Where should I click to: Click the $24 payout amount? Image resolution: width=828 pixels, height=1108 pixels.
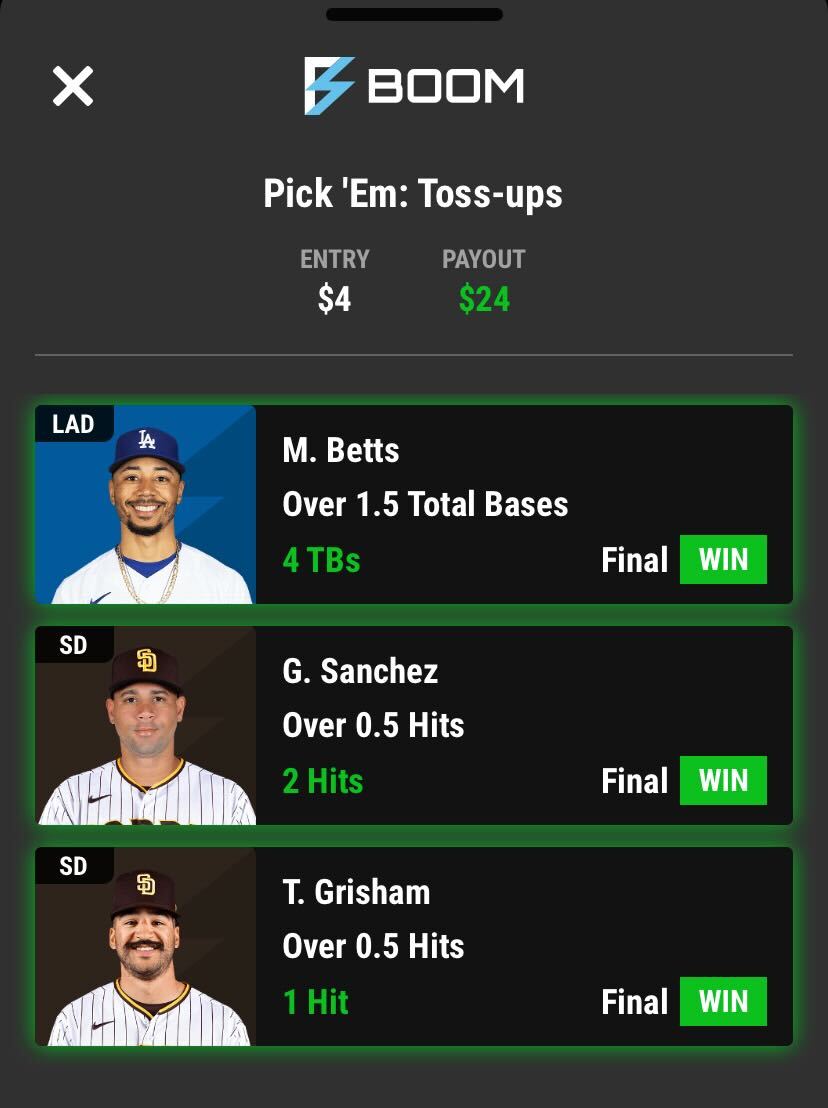[484, 298]
